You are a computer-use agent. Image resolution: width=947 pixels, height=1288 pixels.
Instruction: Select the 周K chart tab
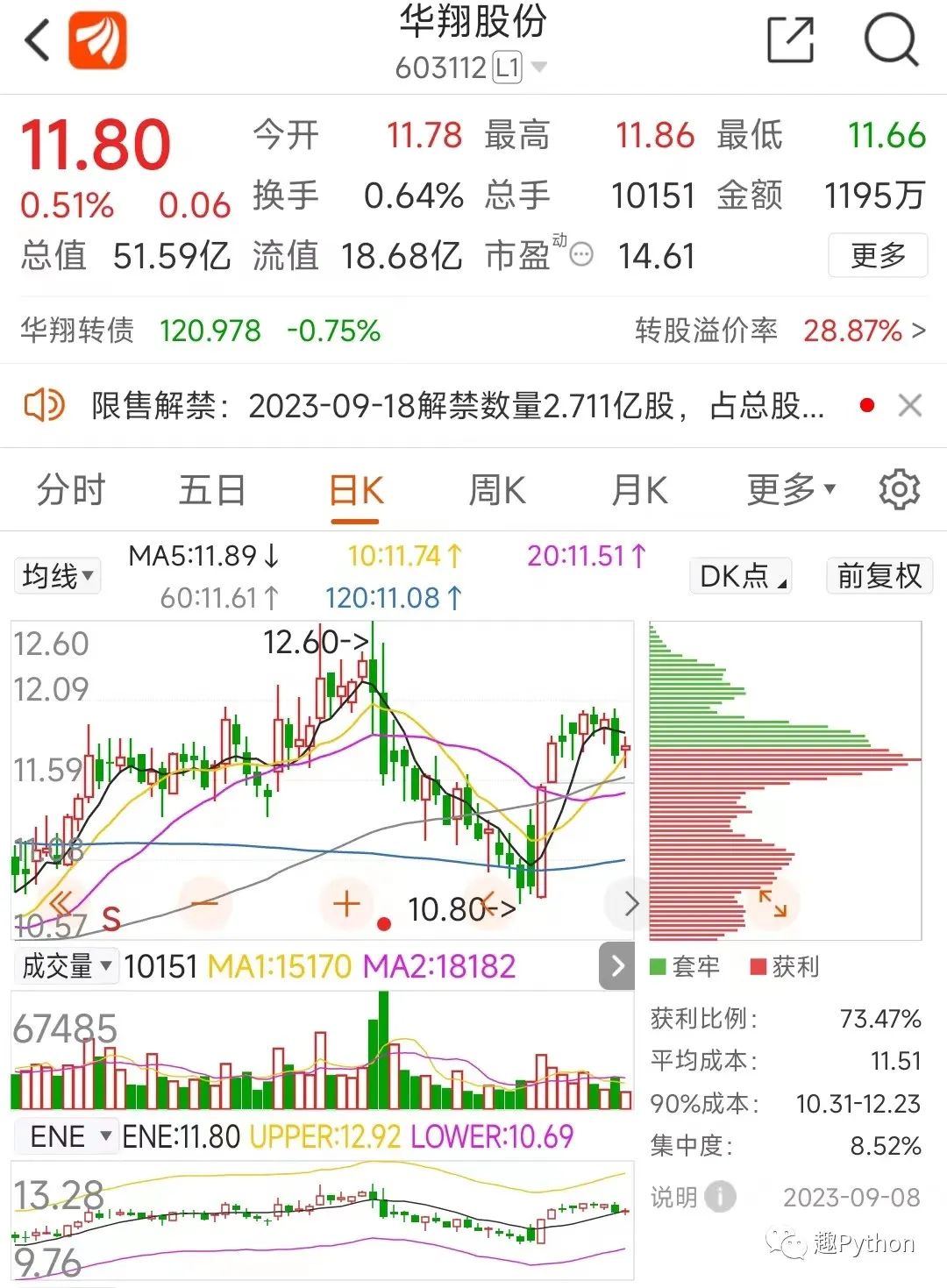(x=497, y=489)
